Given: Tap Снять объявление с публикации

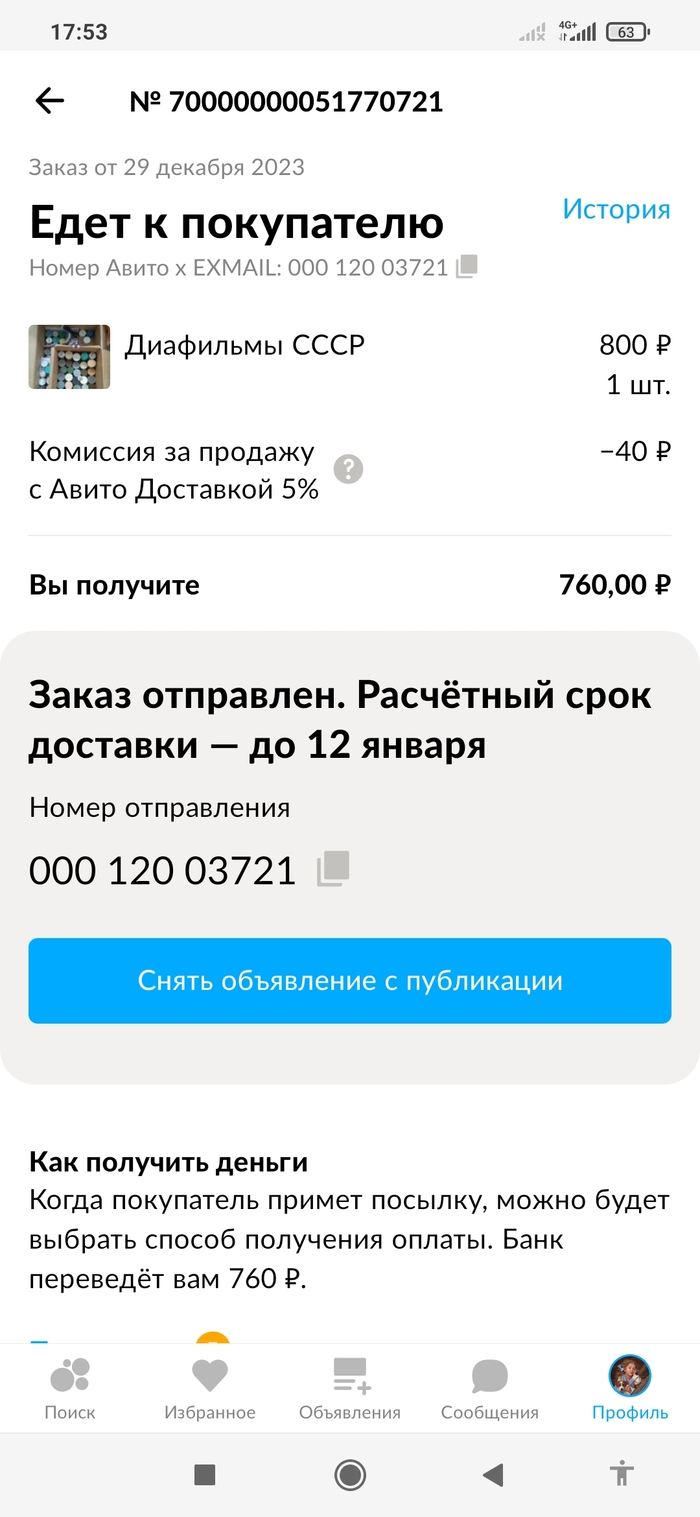Looking at the screenshot, I should coord(350,980).
